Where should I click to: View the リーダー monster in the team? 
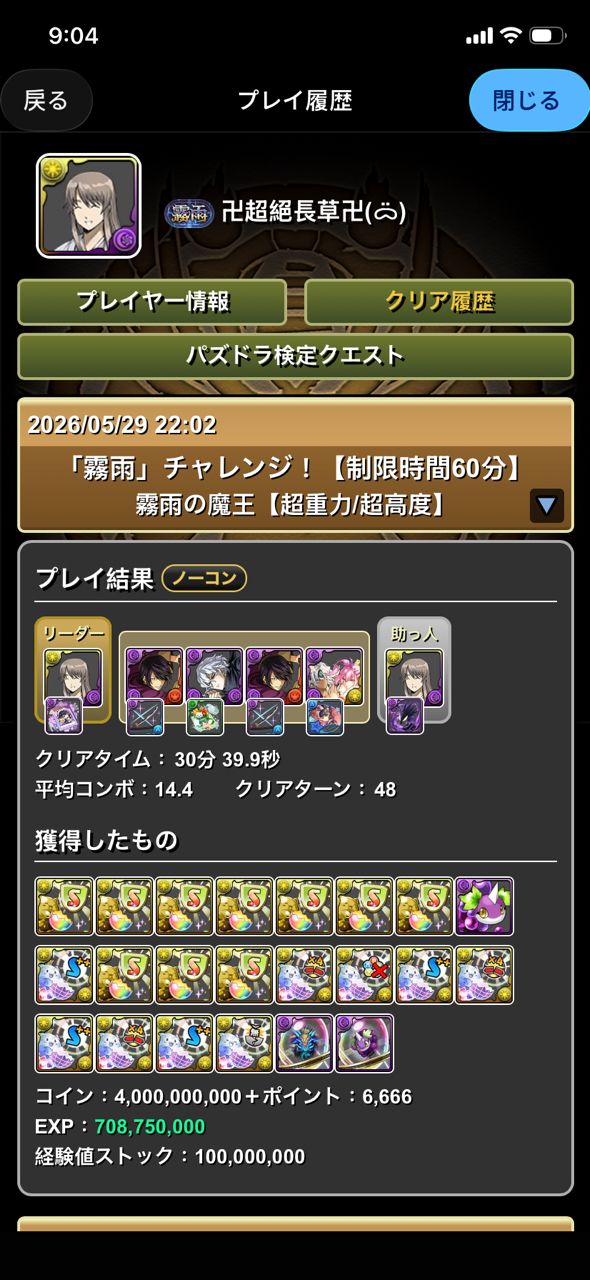point(73,678)
